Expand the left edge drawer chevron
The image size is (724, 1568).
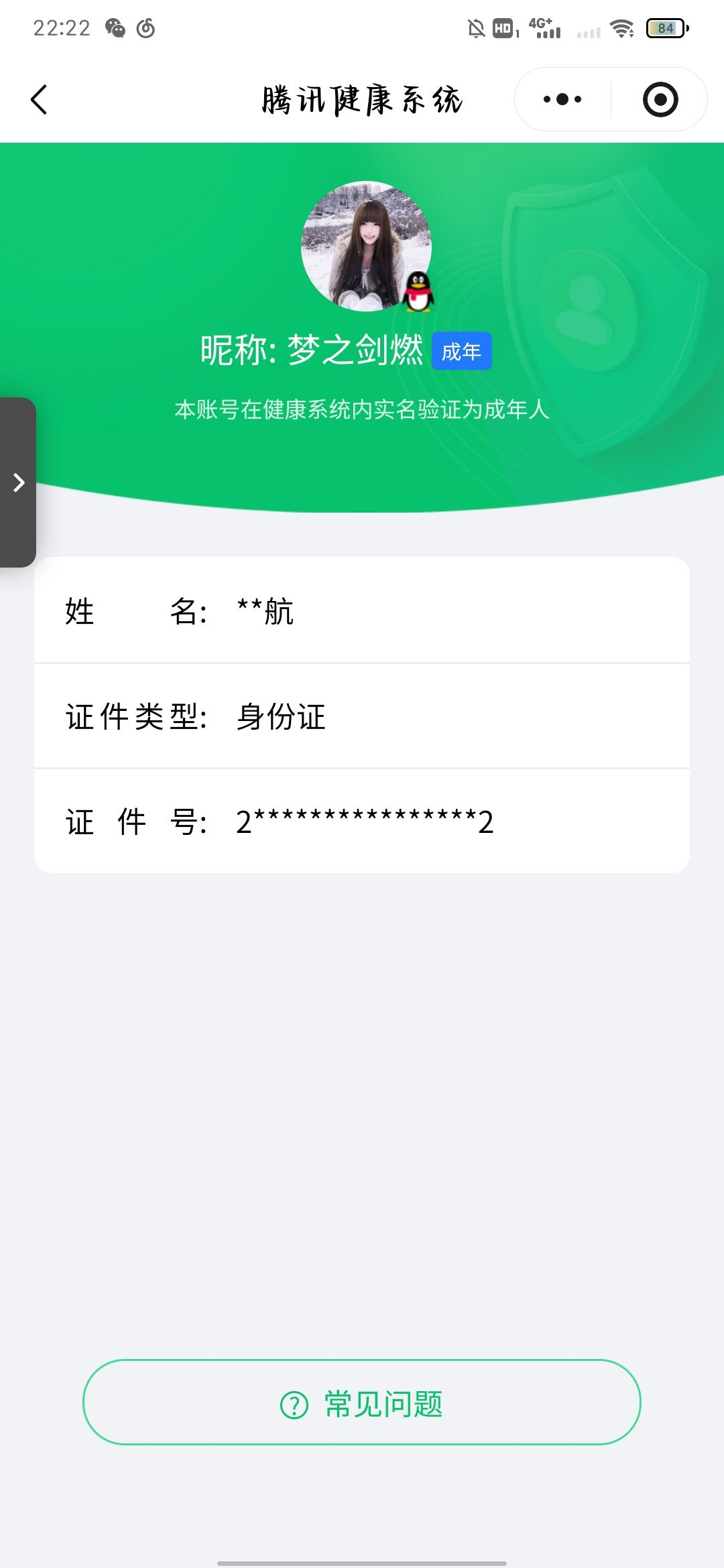(x=17, y=482)
